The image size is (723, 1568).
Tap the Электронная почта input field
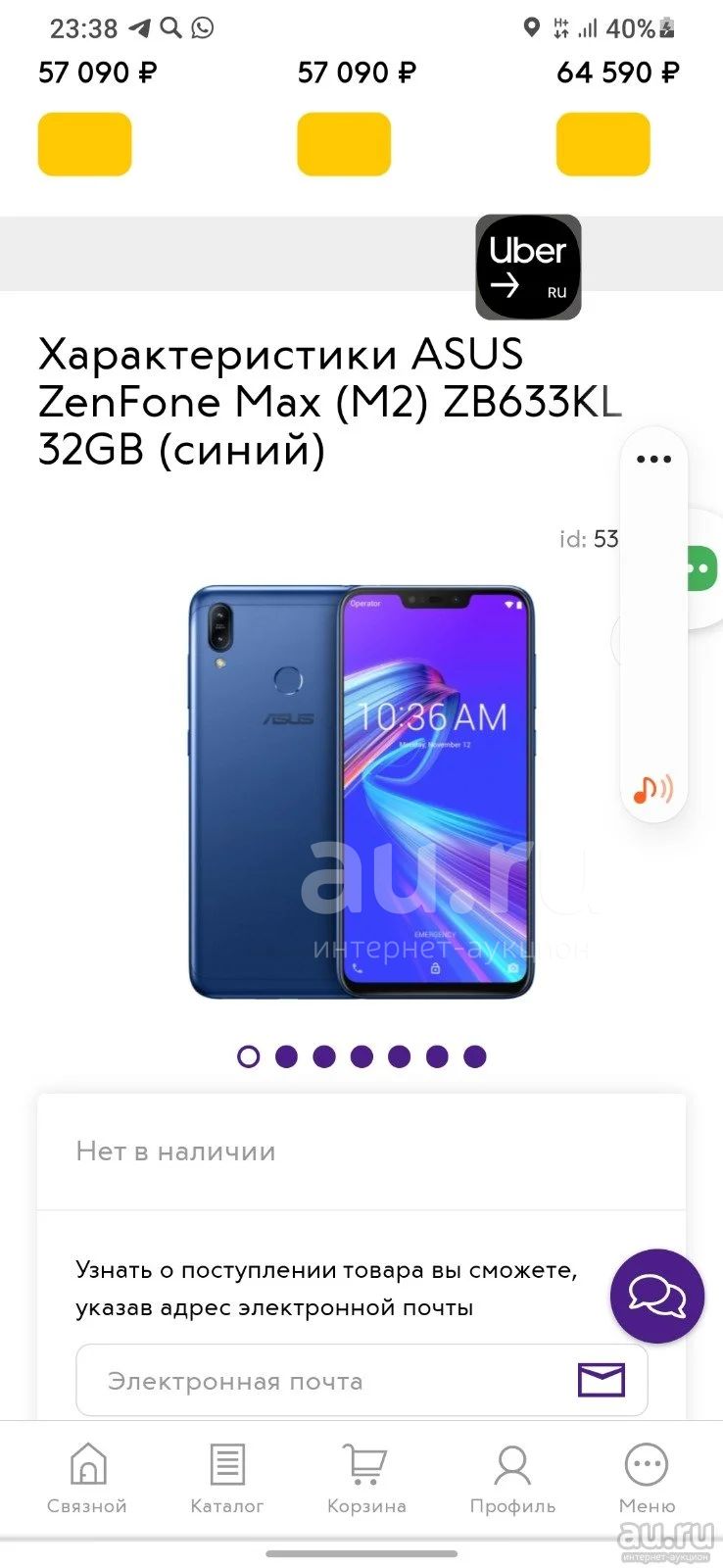[x=361, y=1381]
